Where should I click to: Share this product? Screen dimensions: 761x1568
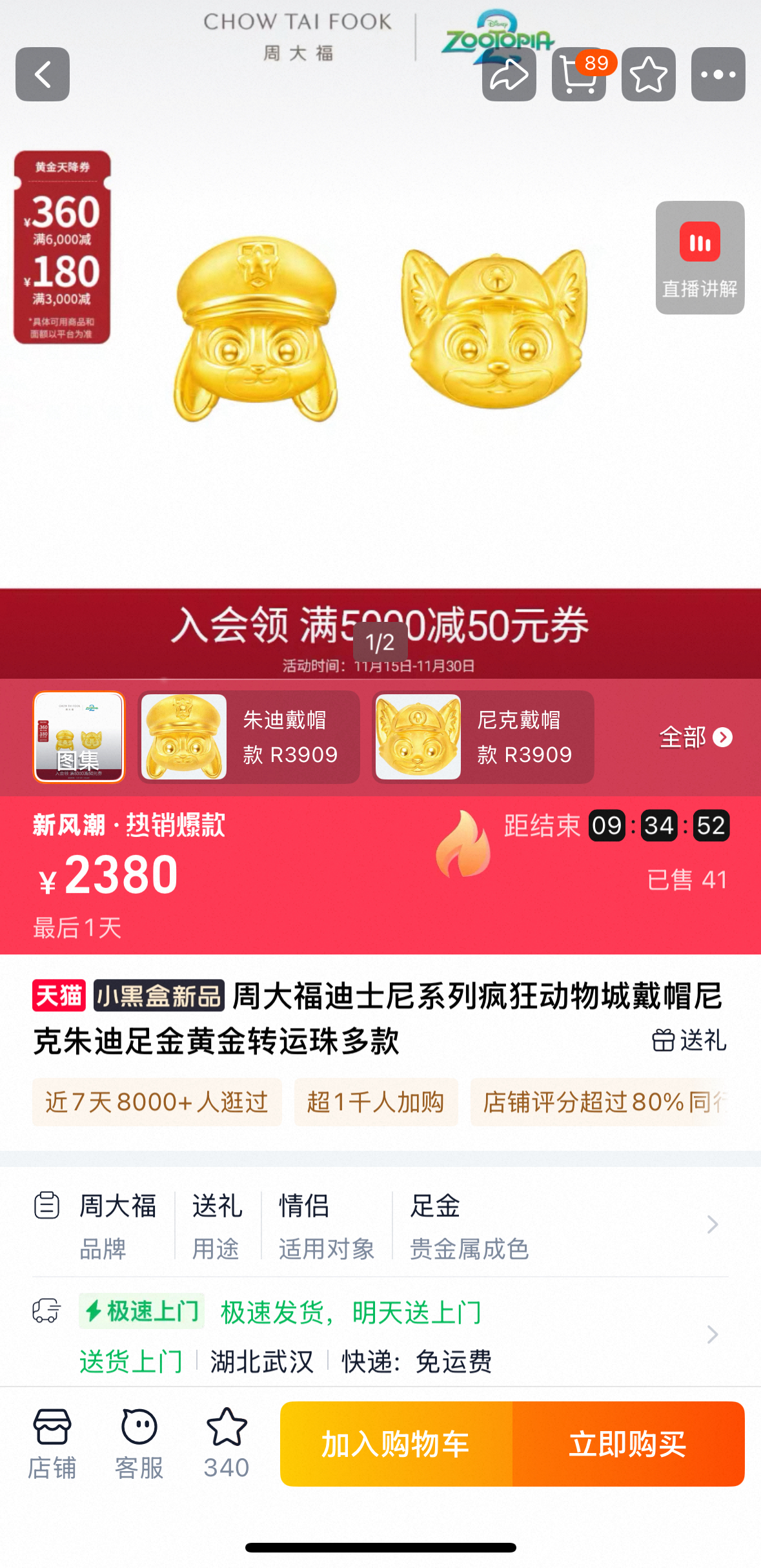coord(509,74)
